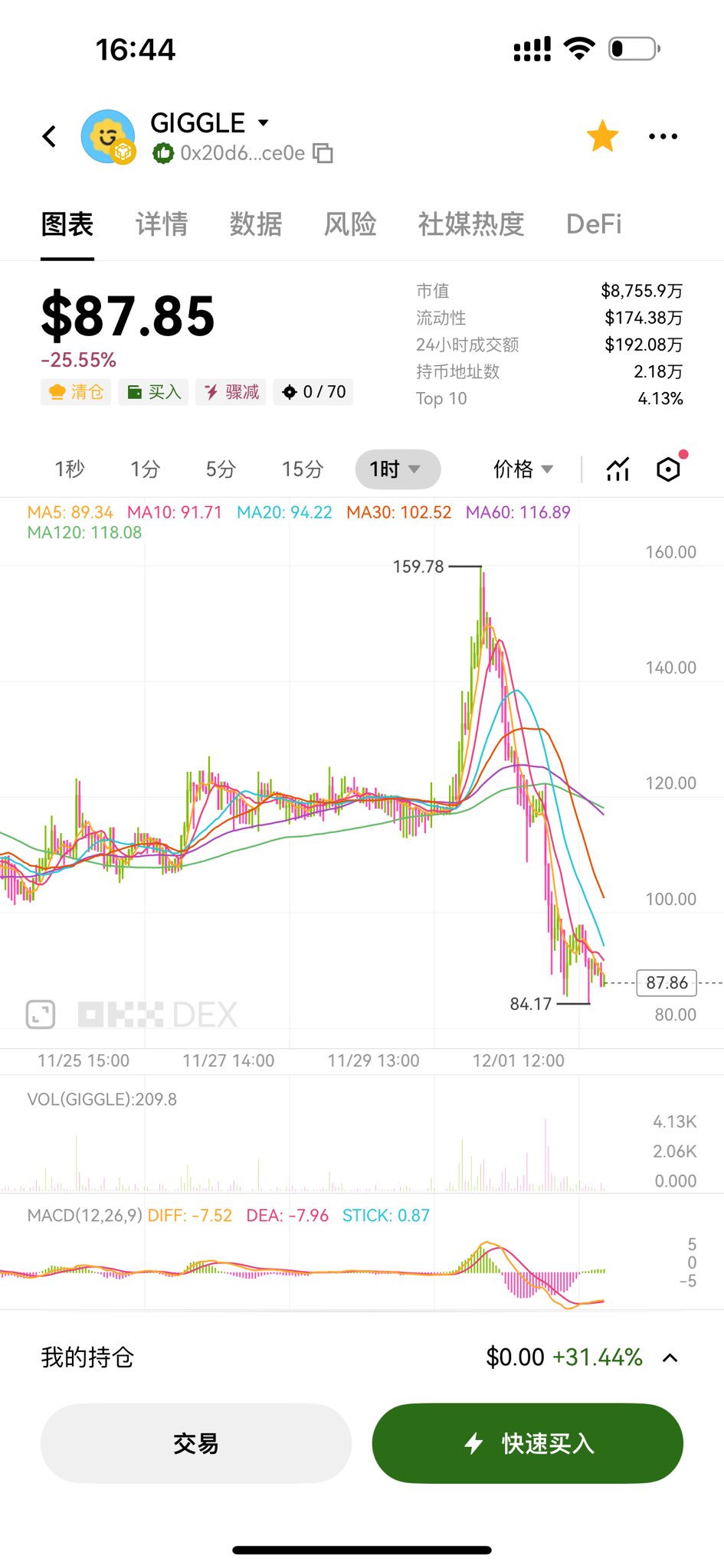This screenshot has height=1568, width=724.
Task: Open the 价格 dropdown
Action: coord(523,469)
